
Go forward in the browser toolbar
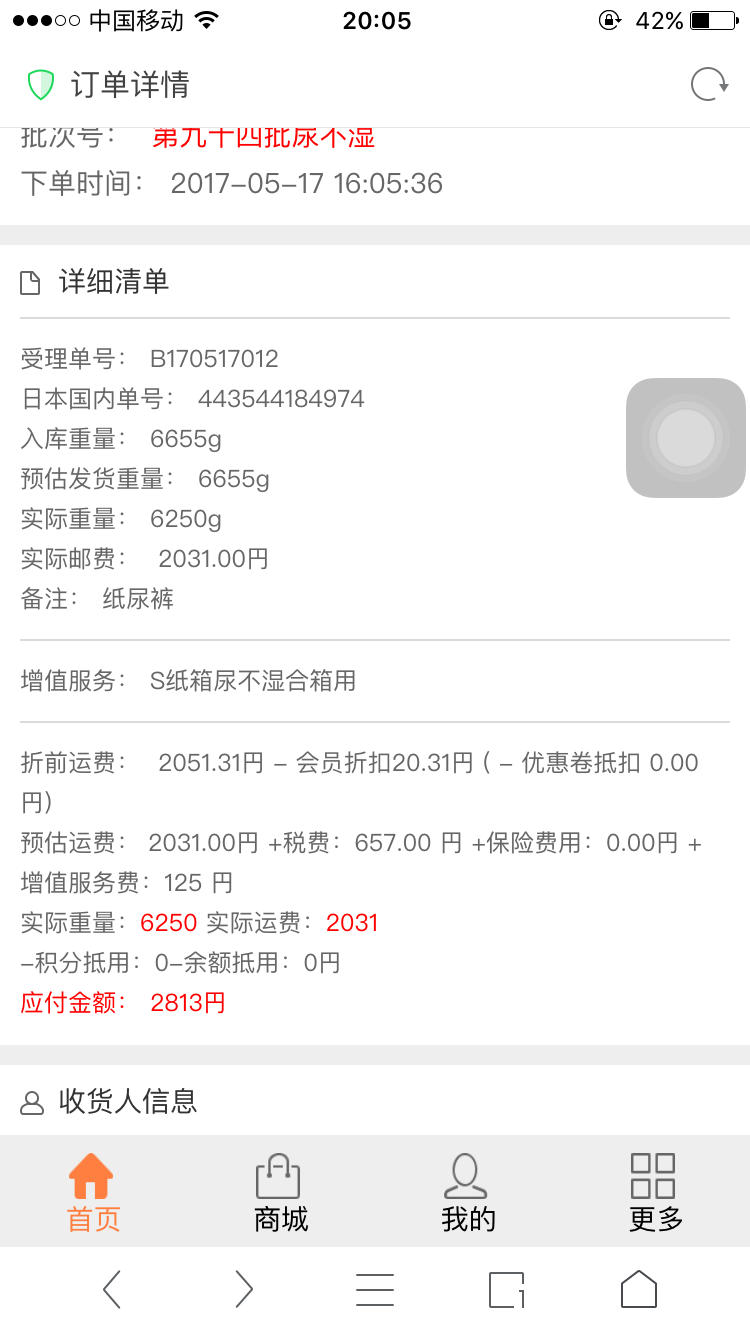243,1290
